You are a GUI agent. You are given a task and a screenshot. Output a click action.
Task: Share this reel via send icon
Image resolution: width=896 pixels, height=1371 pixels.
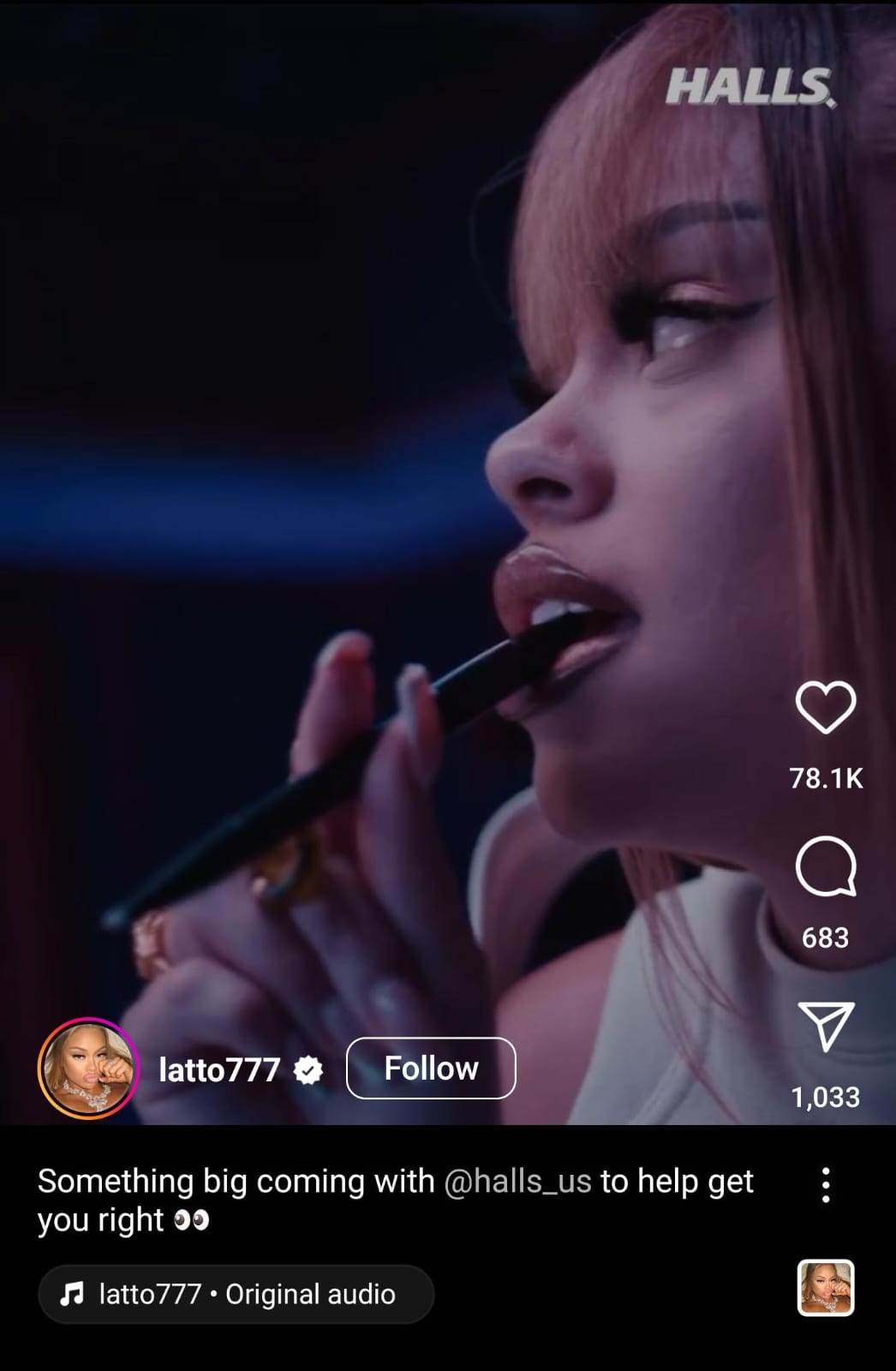(826, 1026)
